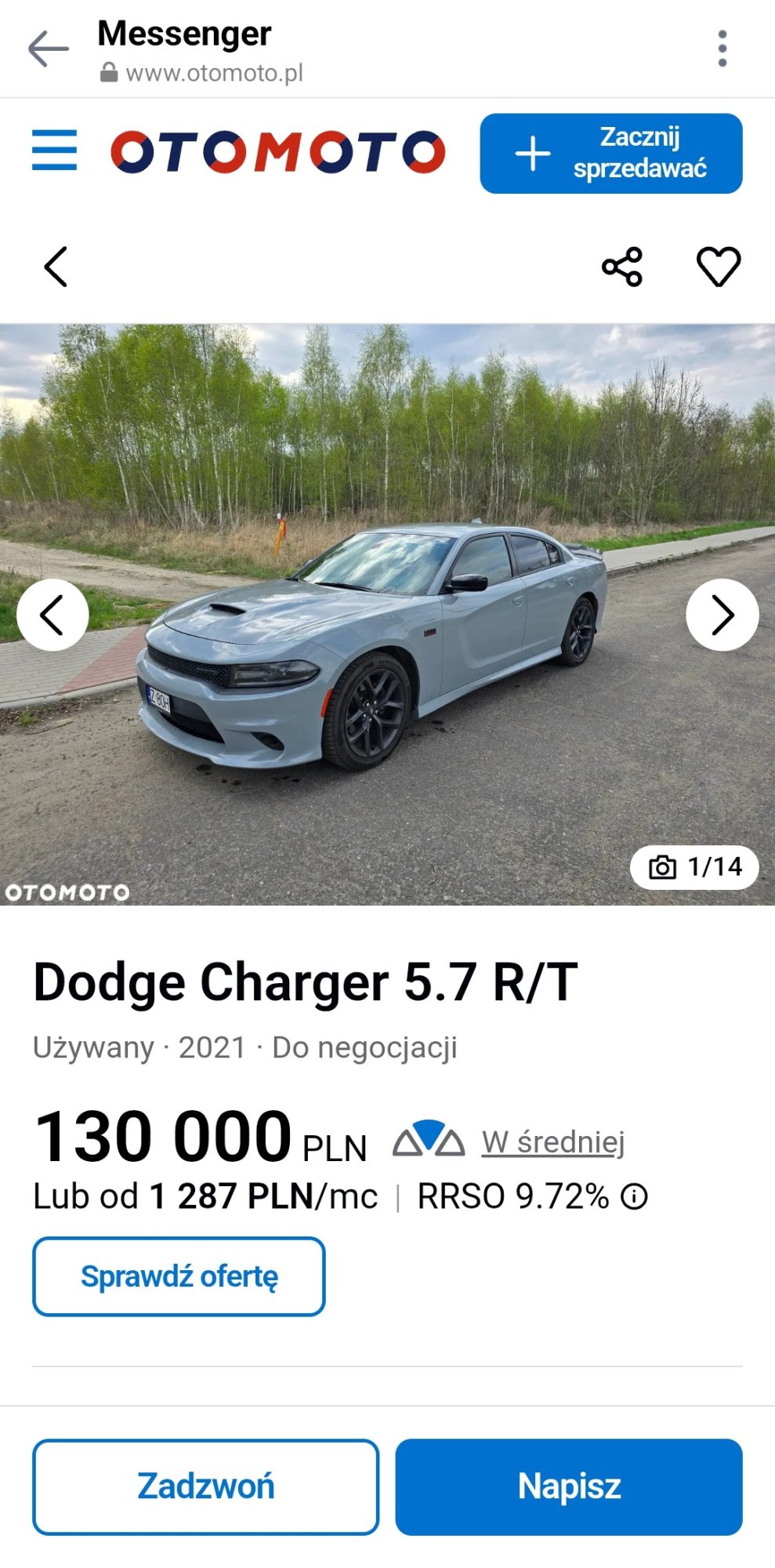Show the next car photo
Viewport: 775px width, 1568px height.
tap(722, 615)
